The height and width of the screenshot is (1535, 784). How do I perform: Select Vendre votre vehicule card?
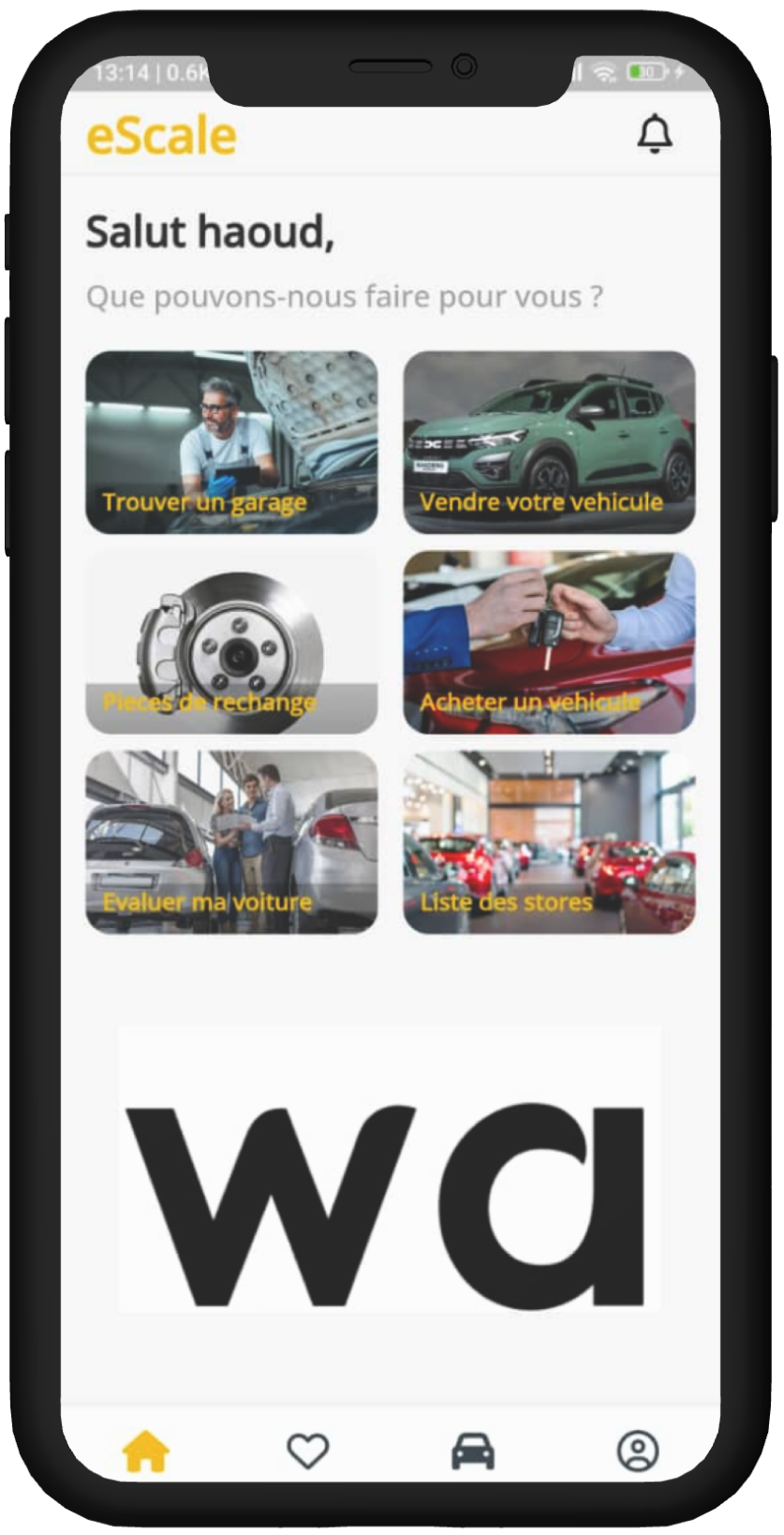(549, 442)
